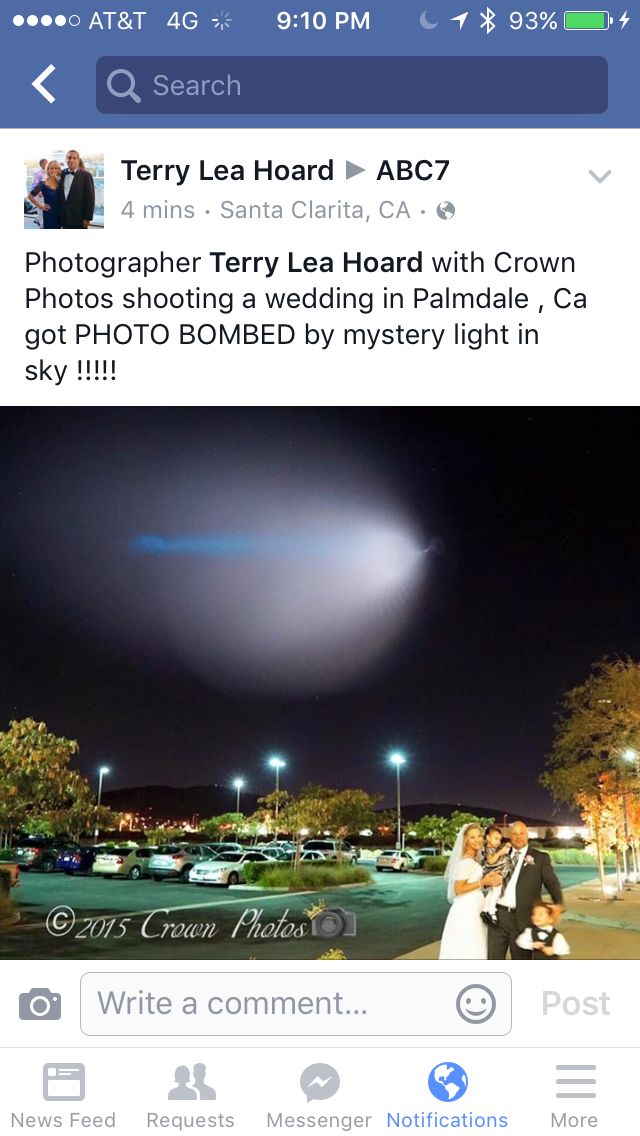This screenshot has width=640, height=1136.
Task: Open Terry Lea Hoard's profile picture
Action: [64, 190]
